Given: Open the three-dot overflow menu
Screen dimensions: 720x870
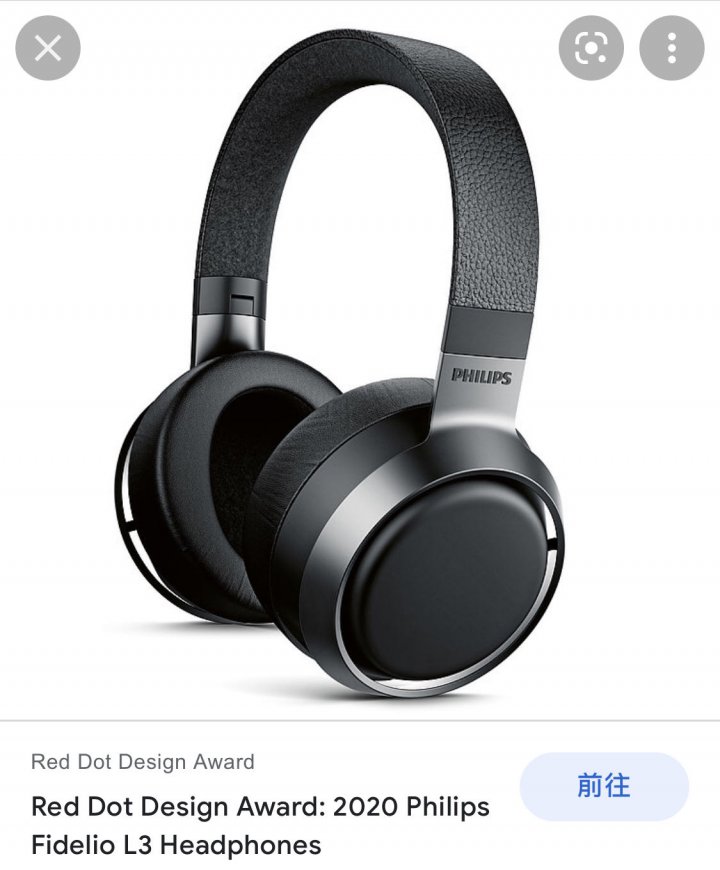Looking at the screenshot, I should pos(672,48).
